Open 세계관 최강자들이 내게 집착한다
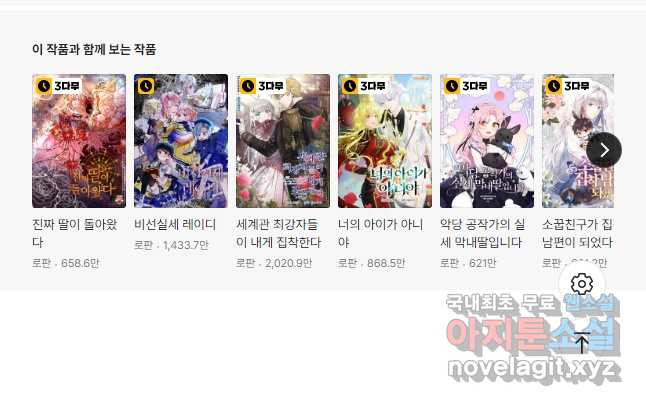Viewport: 646px width, 406px height. click(x=283, y=141)
